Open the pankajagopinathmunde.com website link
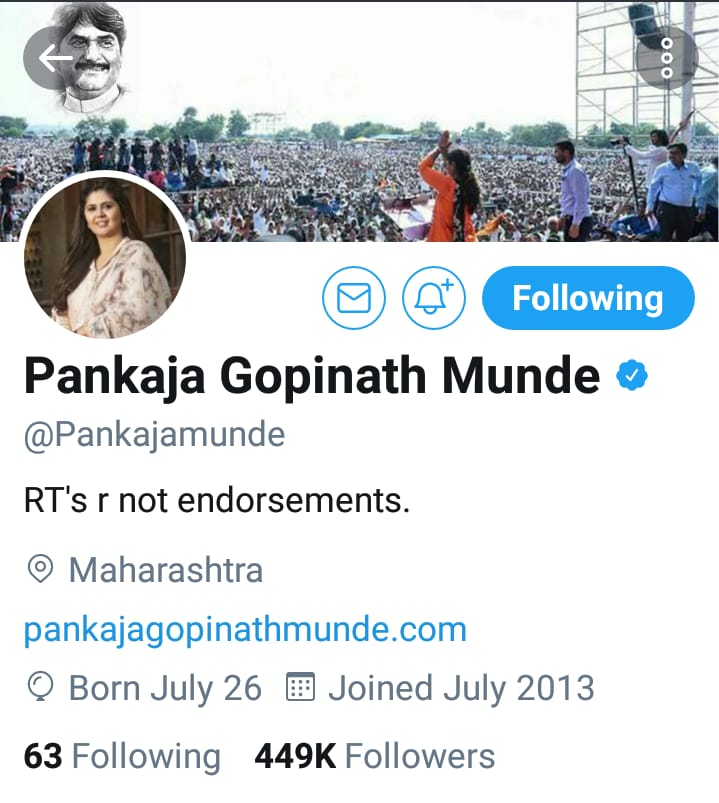Screen dimensions: 719x803 click(245, 630)
